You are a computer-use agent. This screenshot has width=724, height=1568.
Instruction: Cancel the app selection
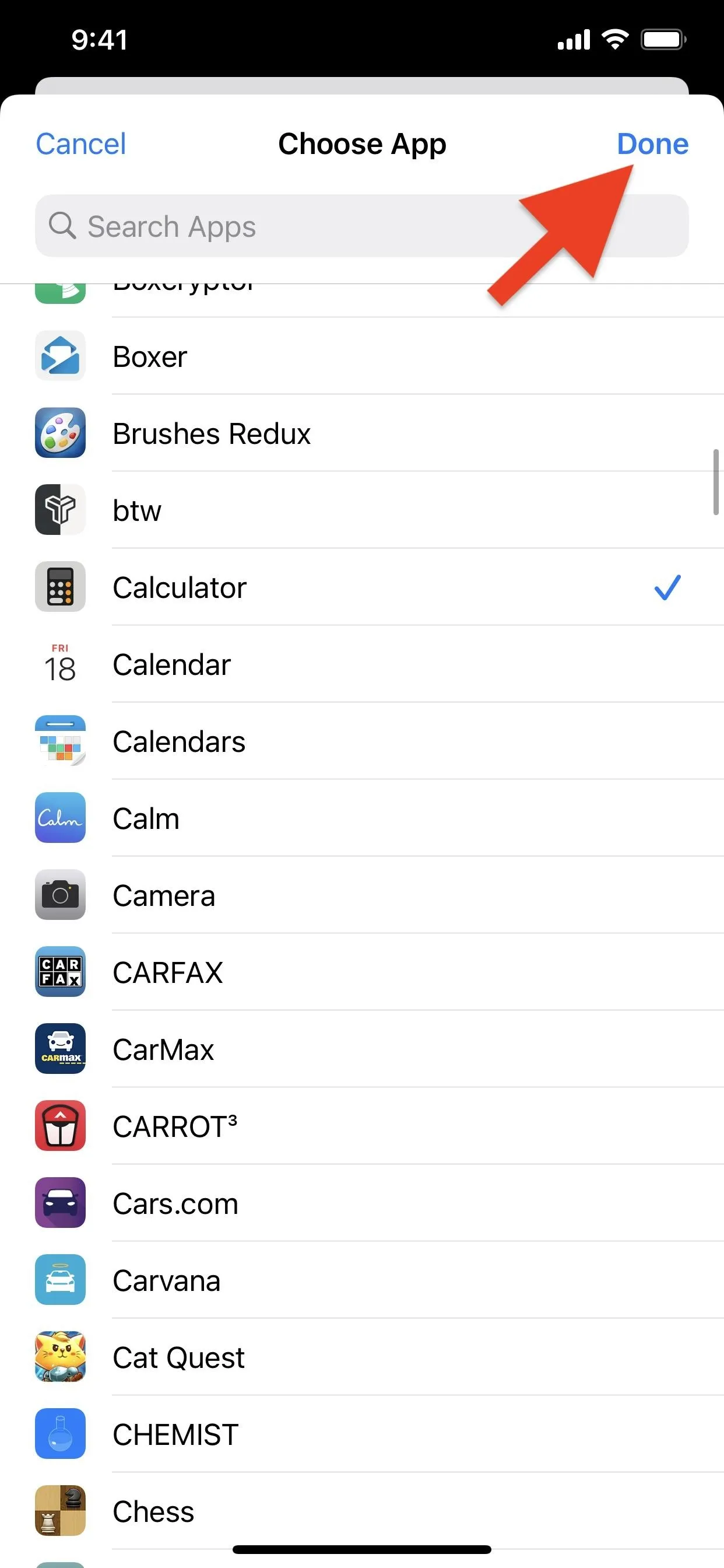[x=81, y=144]
